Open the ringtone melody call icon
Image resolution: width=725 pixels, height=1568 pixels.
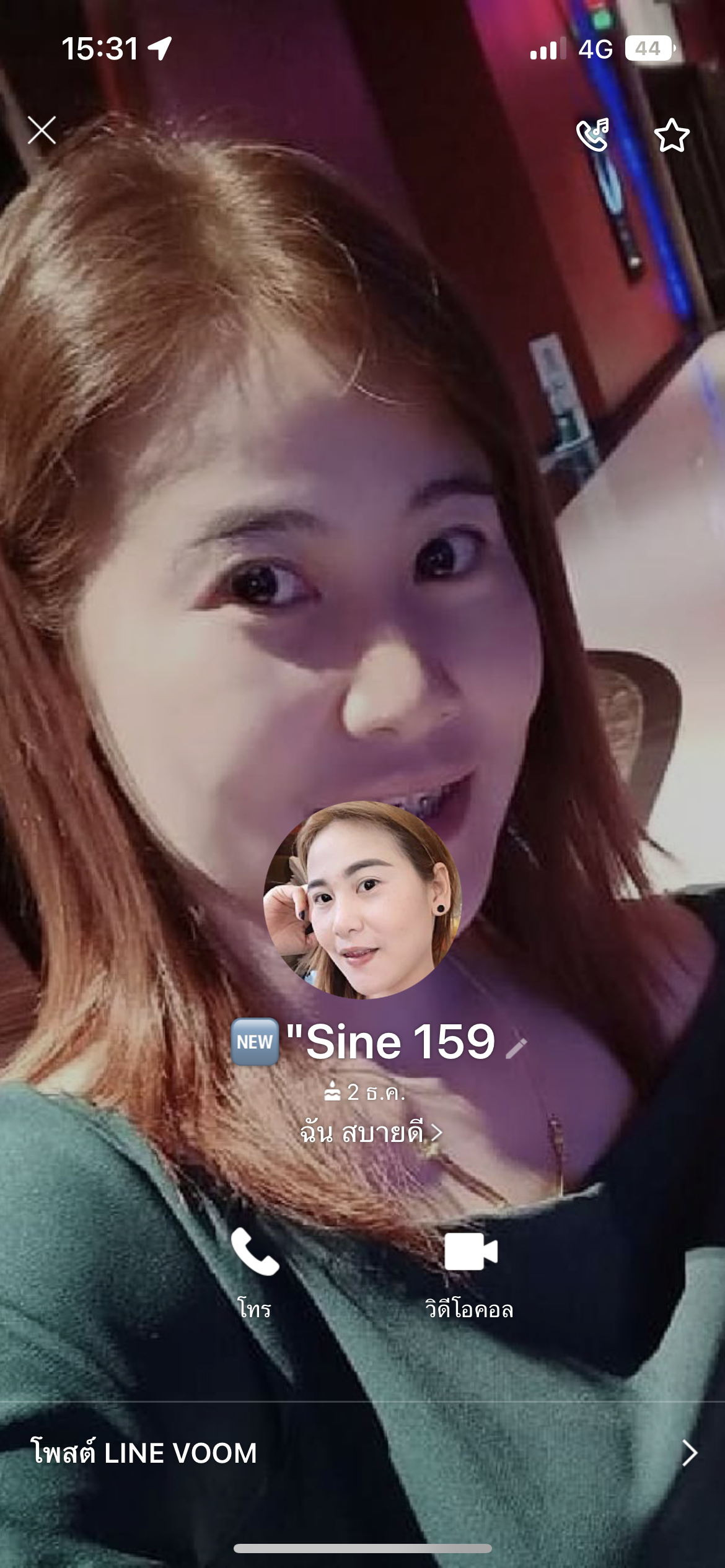click(592, 134)
